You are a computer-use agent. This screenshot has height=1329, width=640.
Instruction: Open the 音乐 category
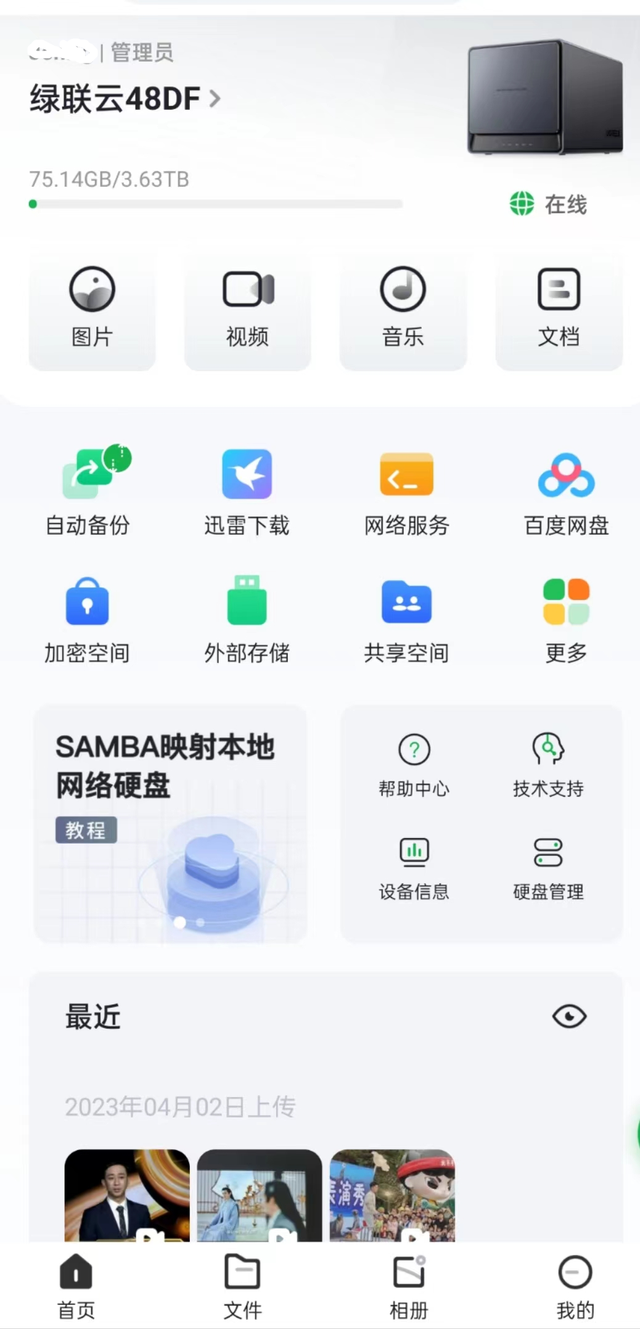403,307
